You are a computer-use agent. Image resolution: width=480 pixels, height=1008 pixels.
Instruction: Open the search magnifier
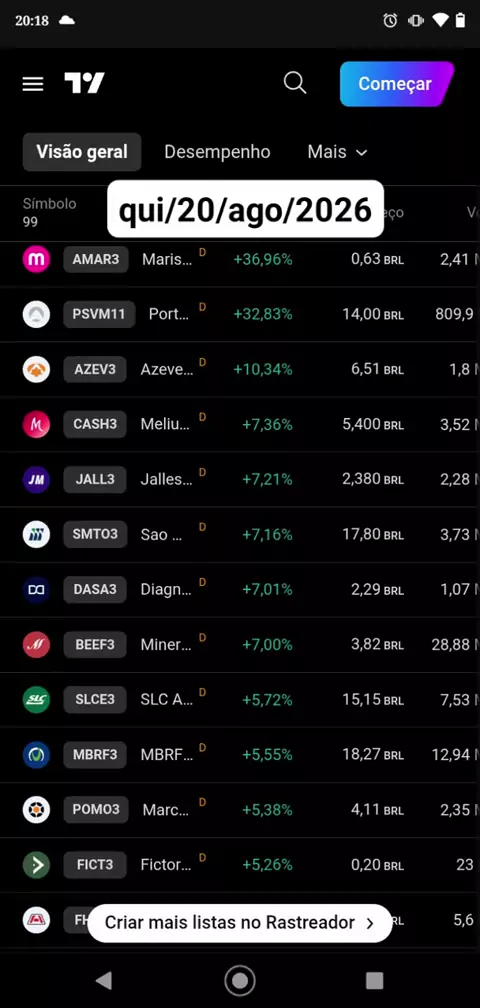[295, 83]
